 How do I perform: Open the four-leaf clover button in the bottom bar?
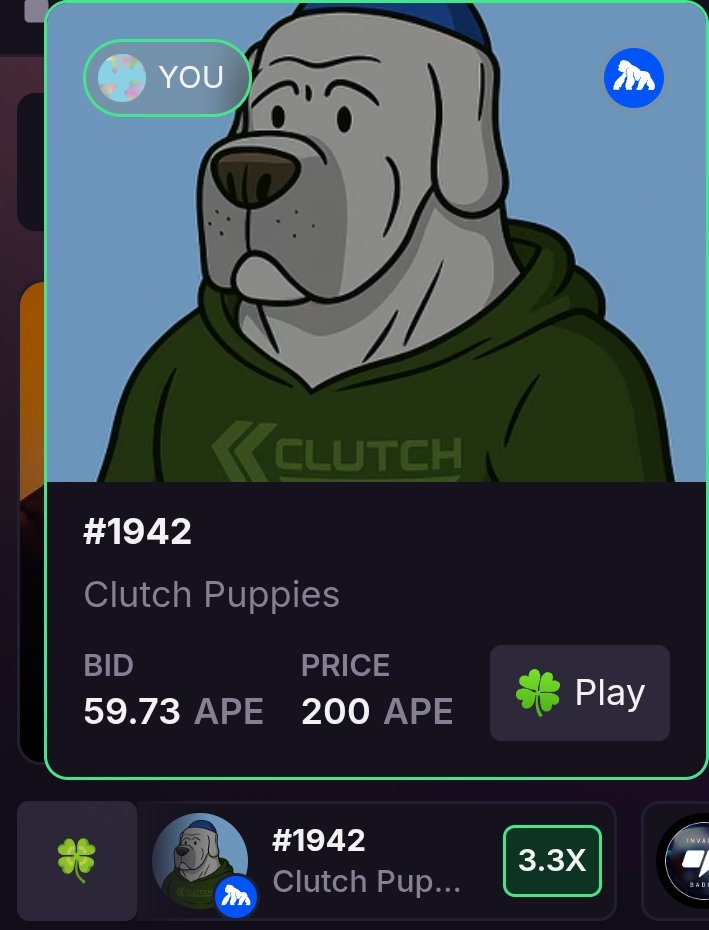click(x=76, y=860)
